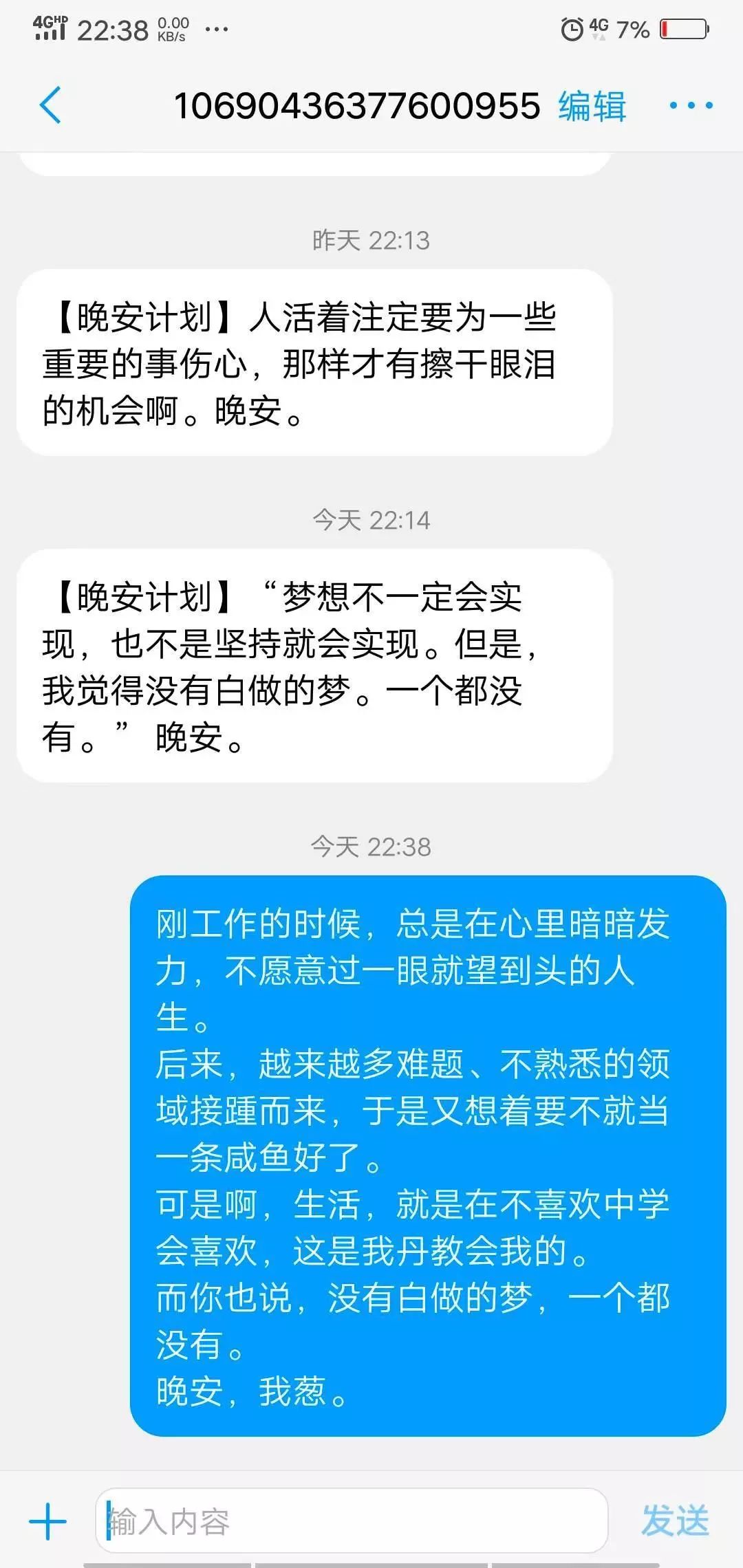Focus the 输入内容 message field
Screen dimensions: 743x1568
point(352,1520)
